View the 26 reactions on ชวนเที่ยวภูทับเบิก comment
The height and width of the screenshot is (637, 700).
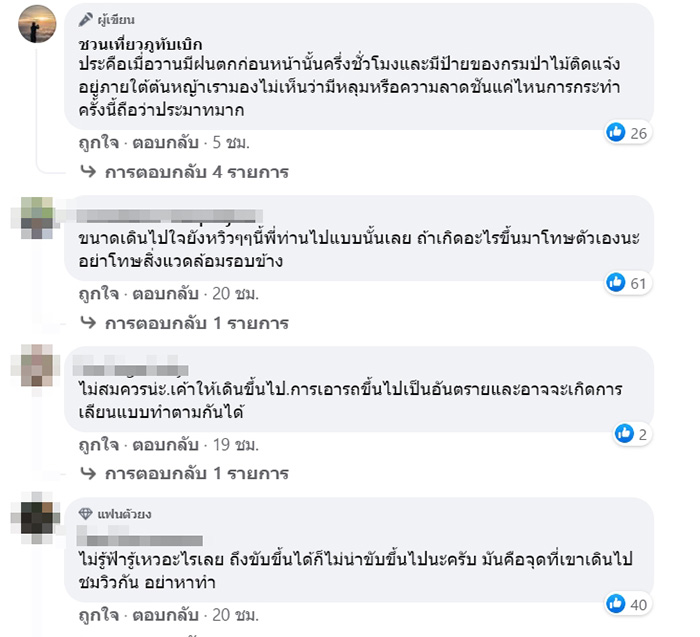(x=629, y=133)
